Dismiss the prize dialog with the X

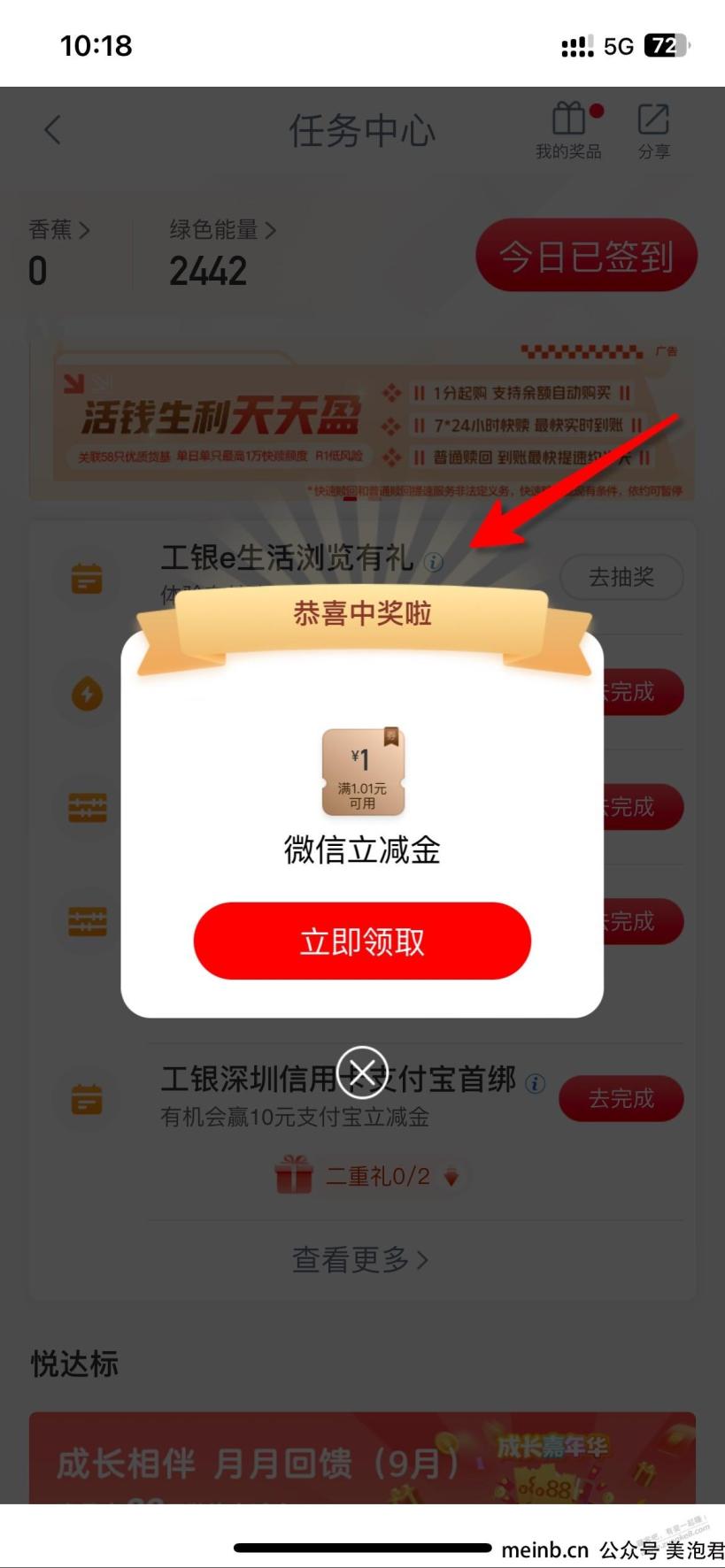click(x=362, y=1072)
